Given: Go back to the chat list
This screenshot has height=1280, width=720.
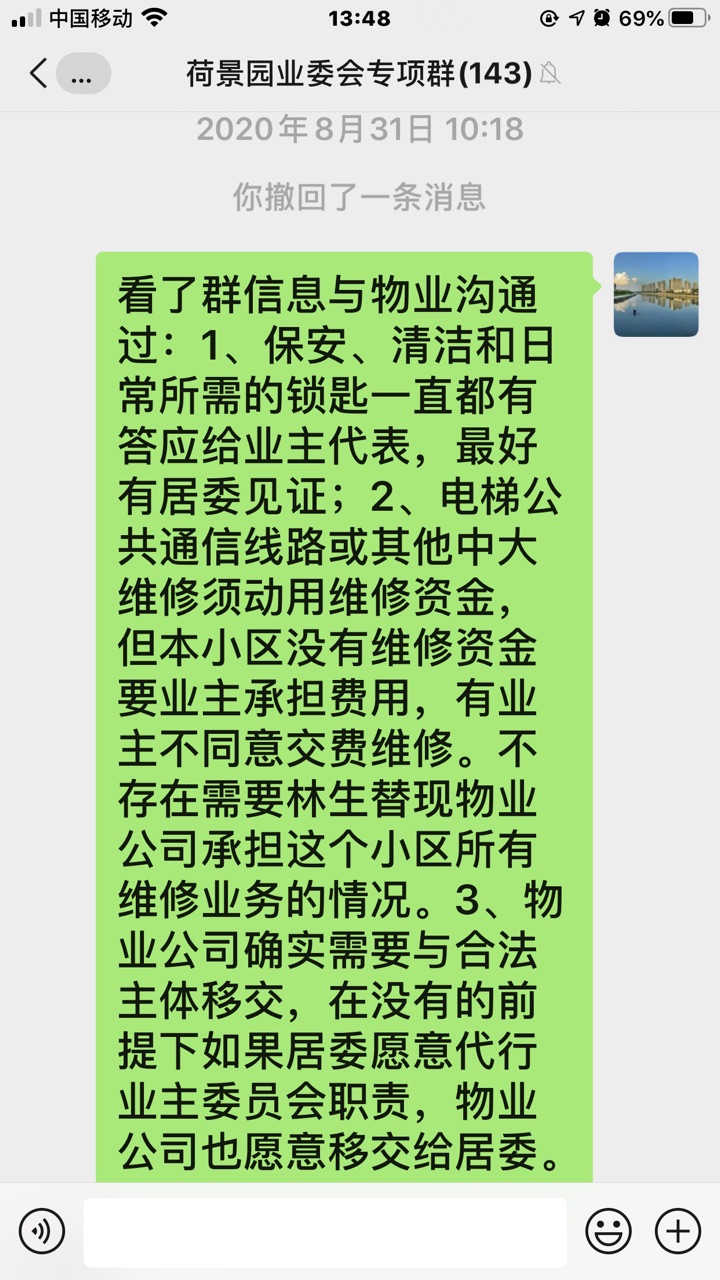Looking at the screenshot, I should (x=38, y=73).
